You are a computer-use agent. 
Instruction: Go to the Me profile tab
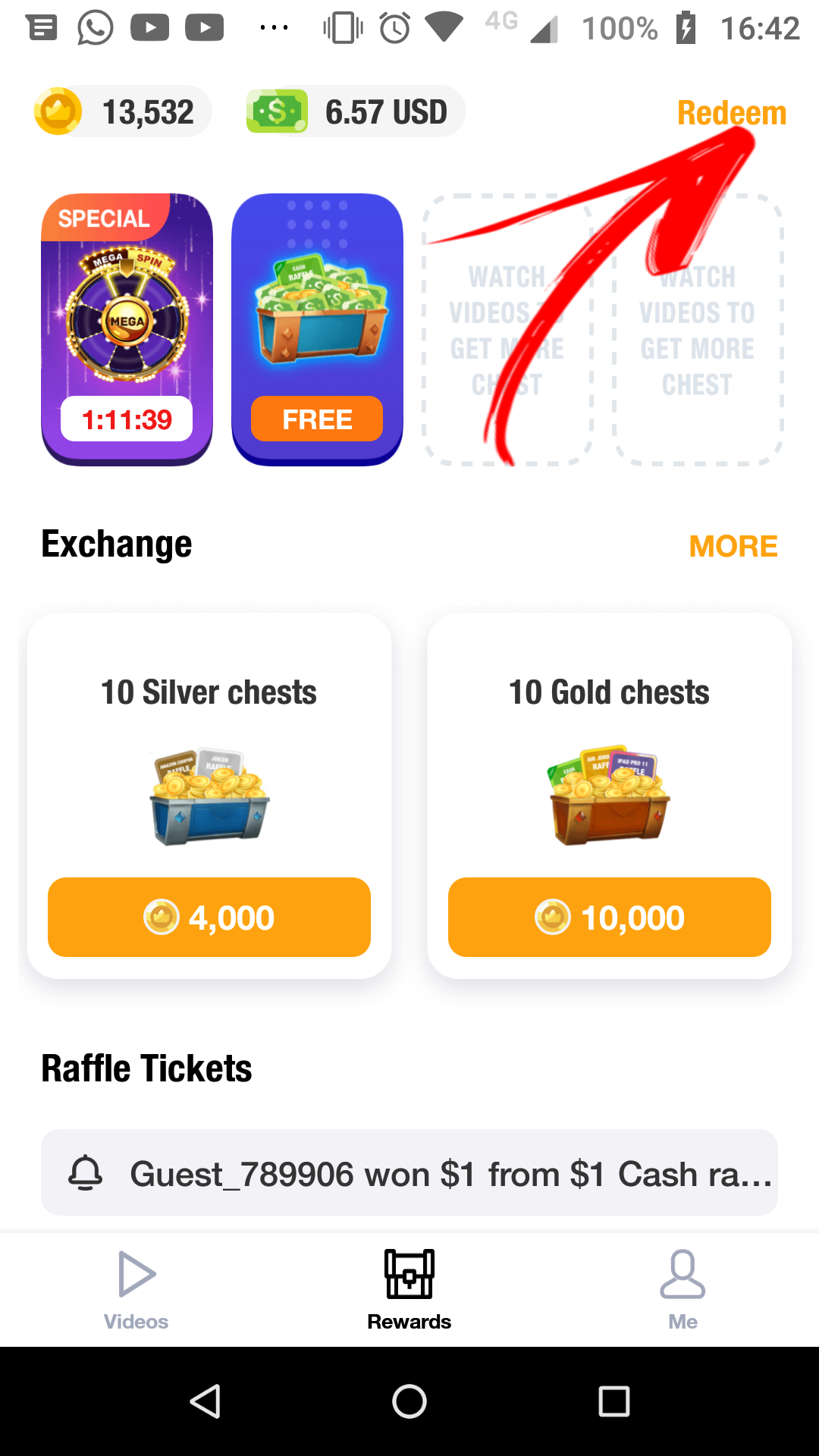[682, 1289]
